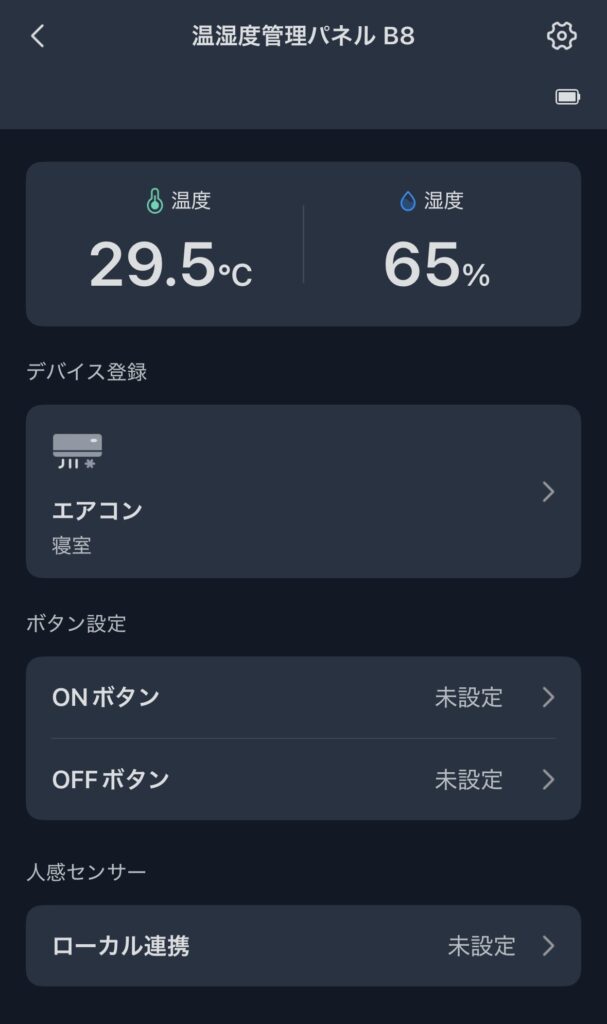Open the エアコン 寝室 device card
The width and height of the screenshot is (607, 1024).
point(303,491)
